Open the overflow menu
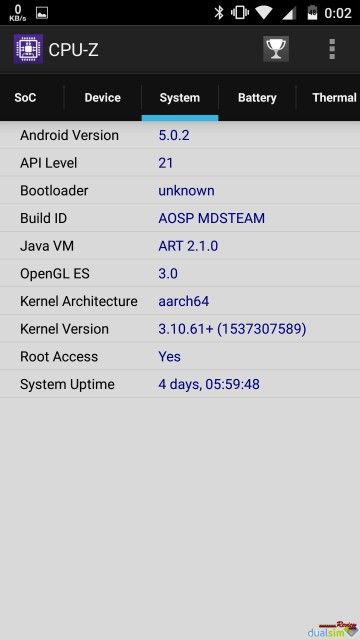 click(332, 49)
